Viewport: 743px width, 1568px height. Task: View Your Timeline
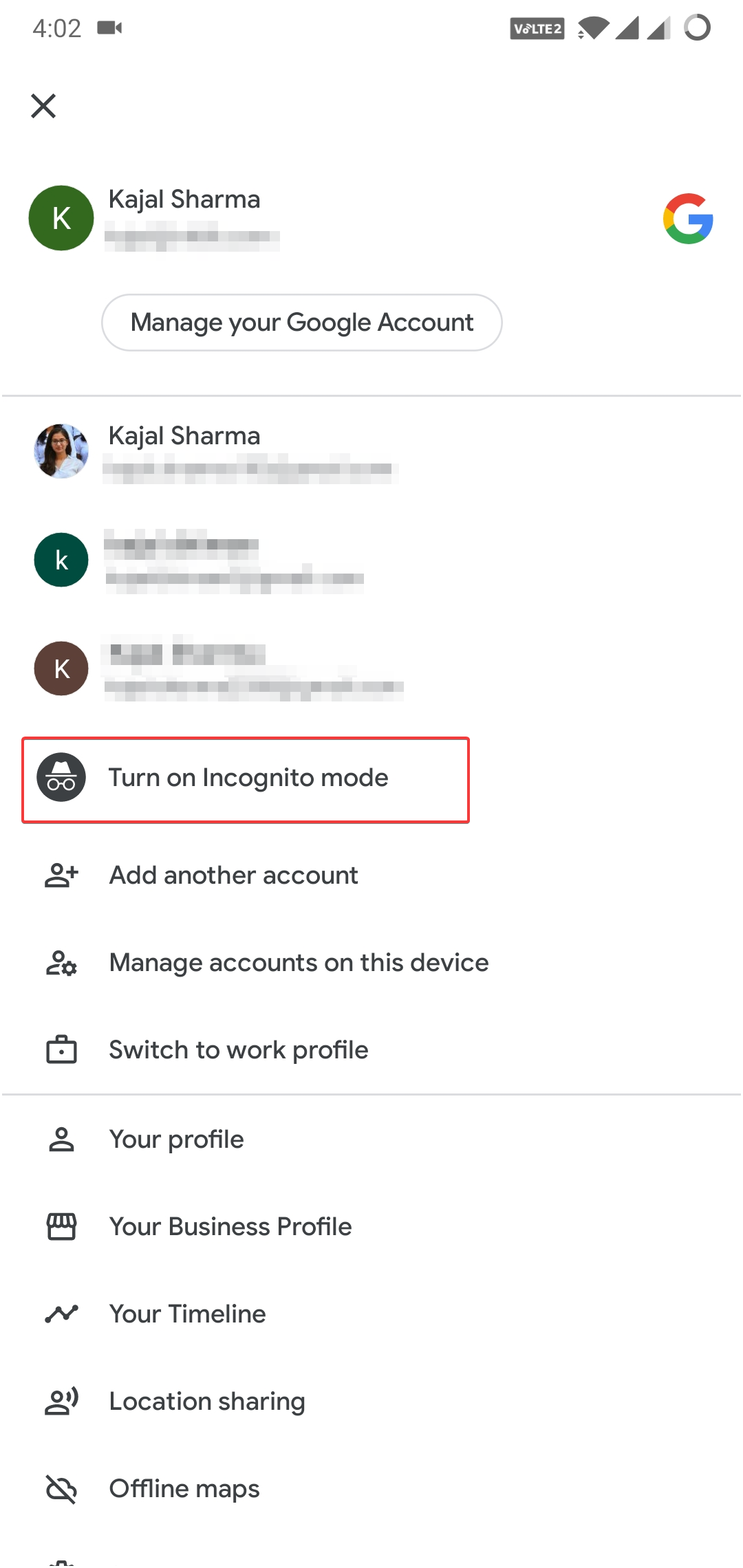(187, 1314)
